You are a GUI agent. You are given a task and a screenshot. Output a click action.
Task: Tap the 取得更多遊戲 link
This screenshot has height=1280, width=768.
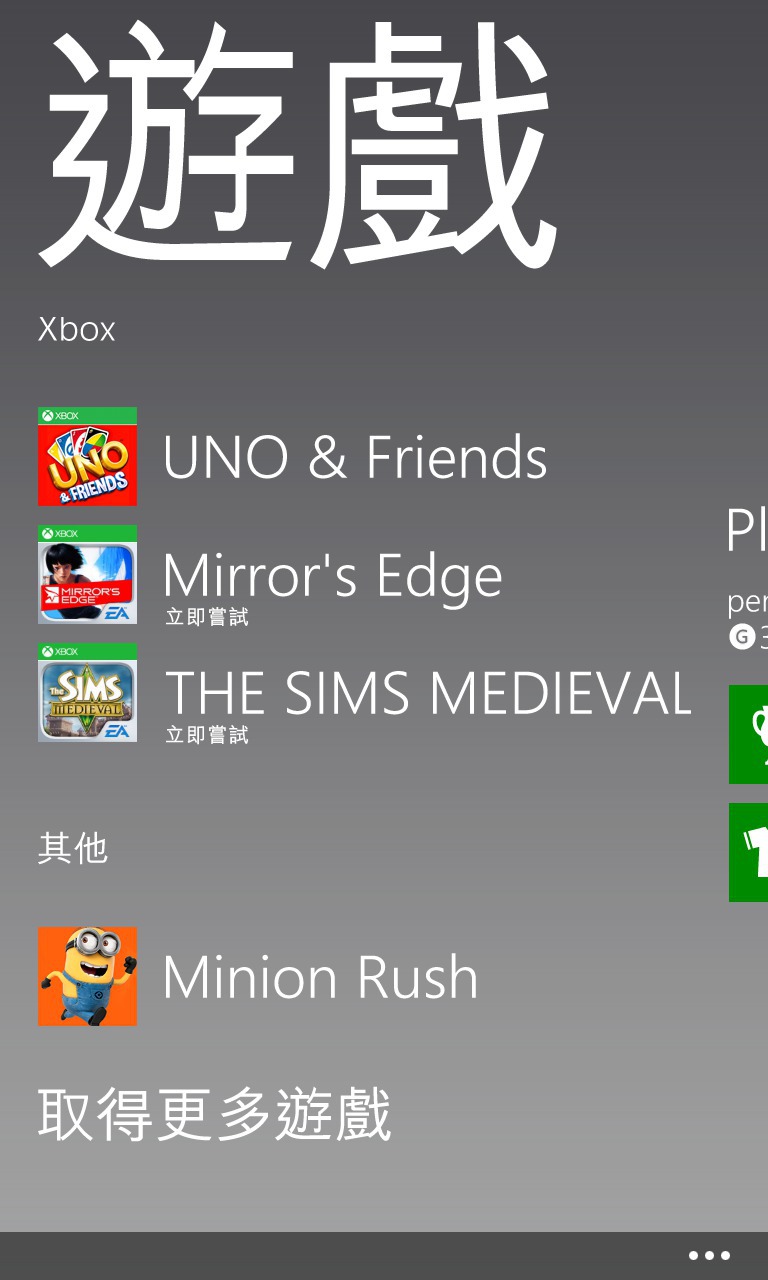214,1115
